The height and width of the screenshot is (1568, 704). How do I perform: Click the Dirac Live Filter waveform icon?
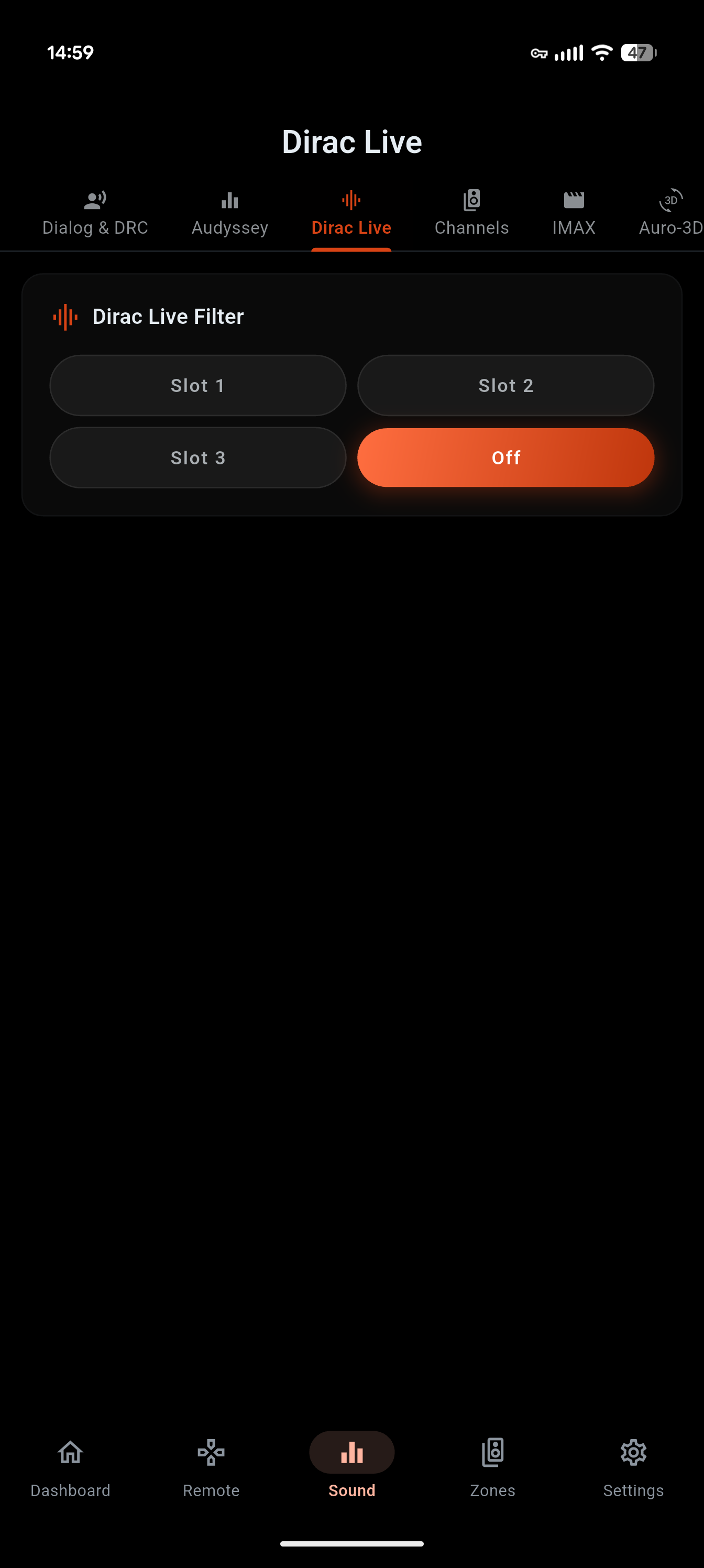click(67, 316)
